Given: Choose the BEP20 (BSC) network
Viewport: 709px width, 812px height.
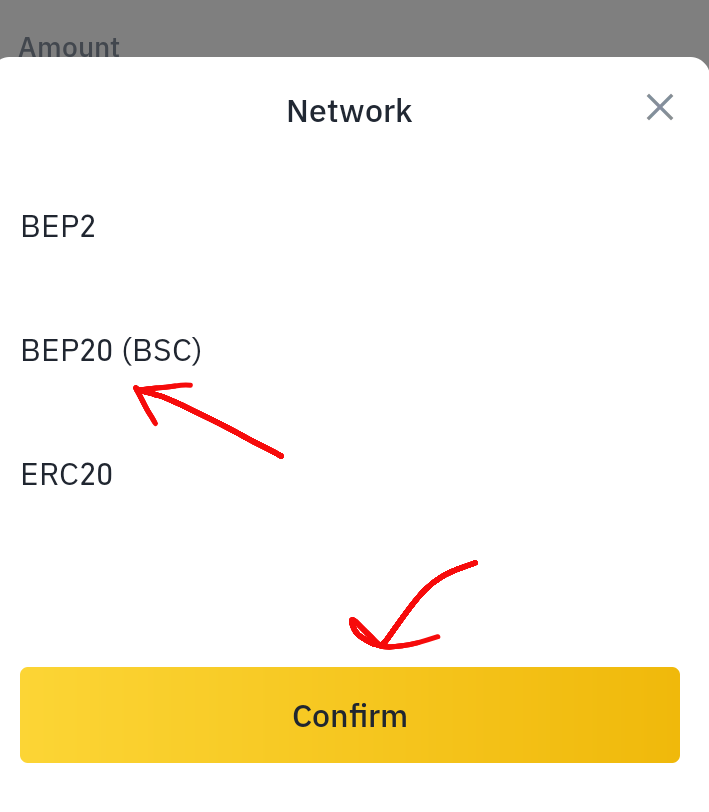Looking at the screenshot, I should (354, 350).
